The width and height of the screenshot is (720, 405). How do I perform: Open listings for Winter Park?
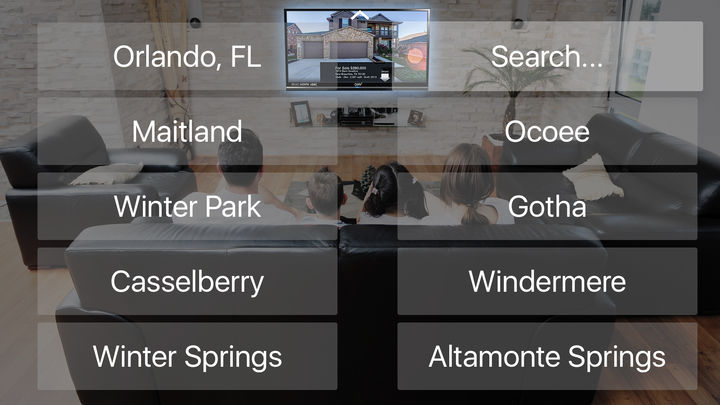point(187,206)
